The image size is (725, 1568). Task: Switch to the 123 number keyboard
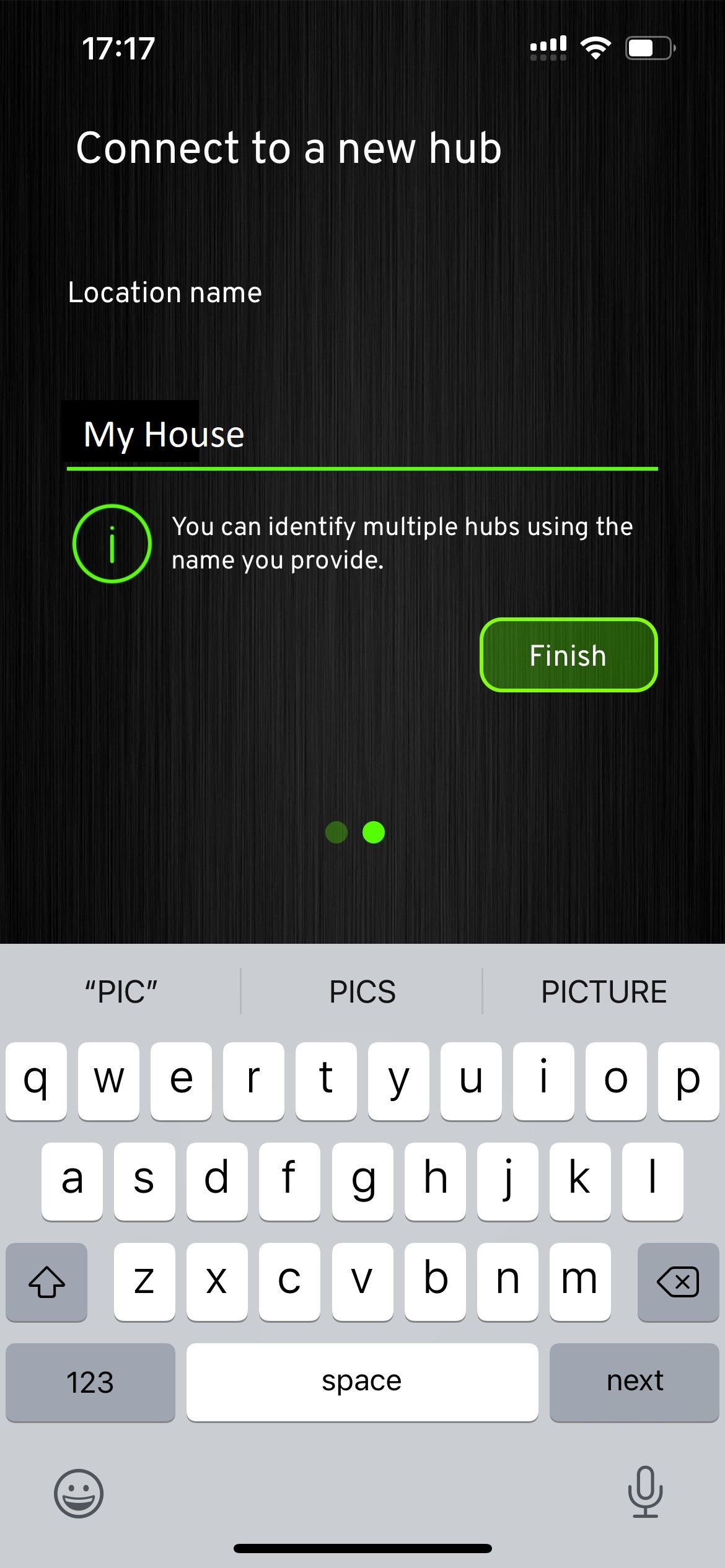pos(90,1382)
